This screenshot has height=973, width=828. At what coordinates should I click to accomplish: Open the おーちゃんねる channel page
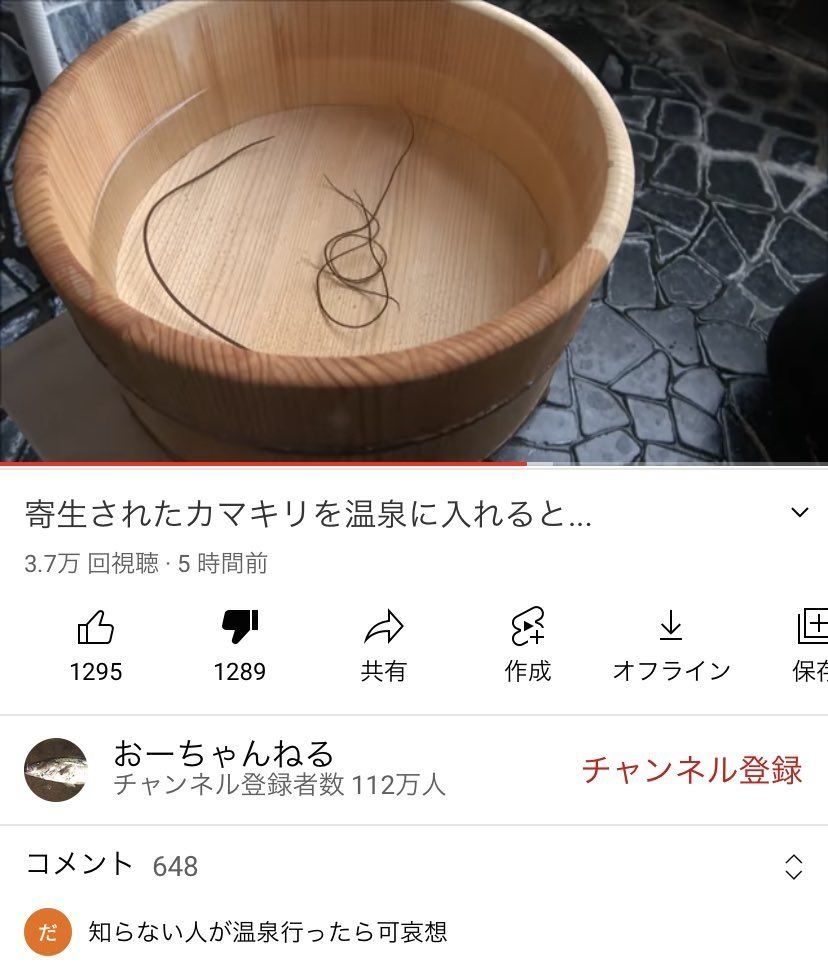click(x=224, y=753)
